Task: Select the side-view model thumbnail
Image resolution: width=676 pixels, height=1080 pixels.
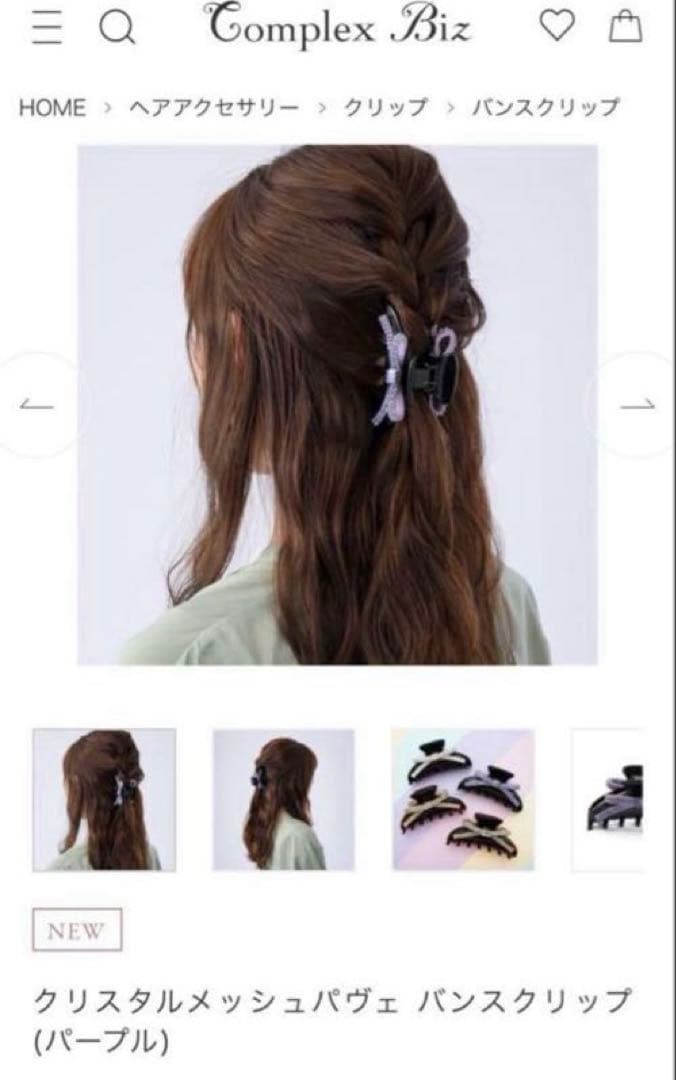Action: (x=283, y=799)
